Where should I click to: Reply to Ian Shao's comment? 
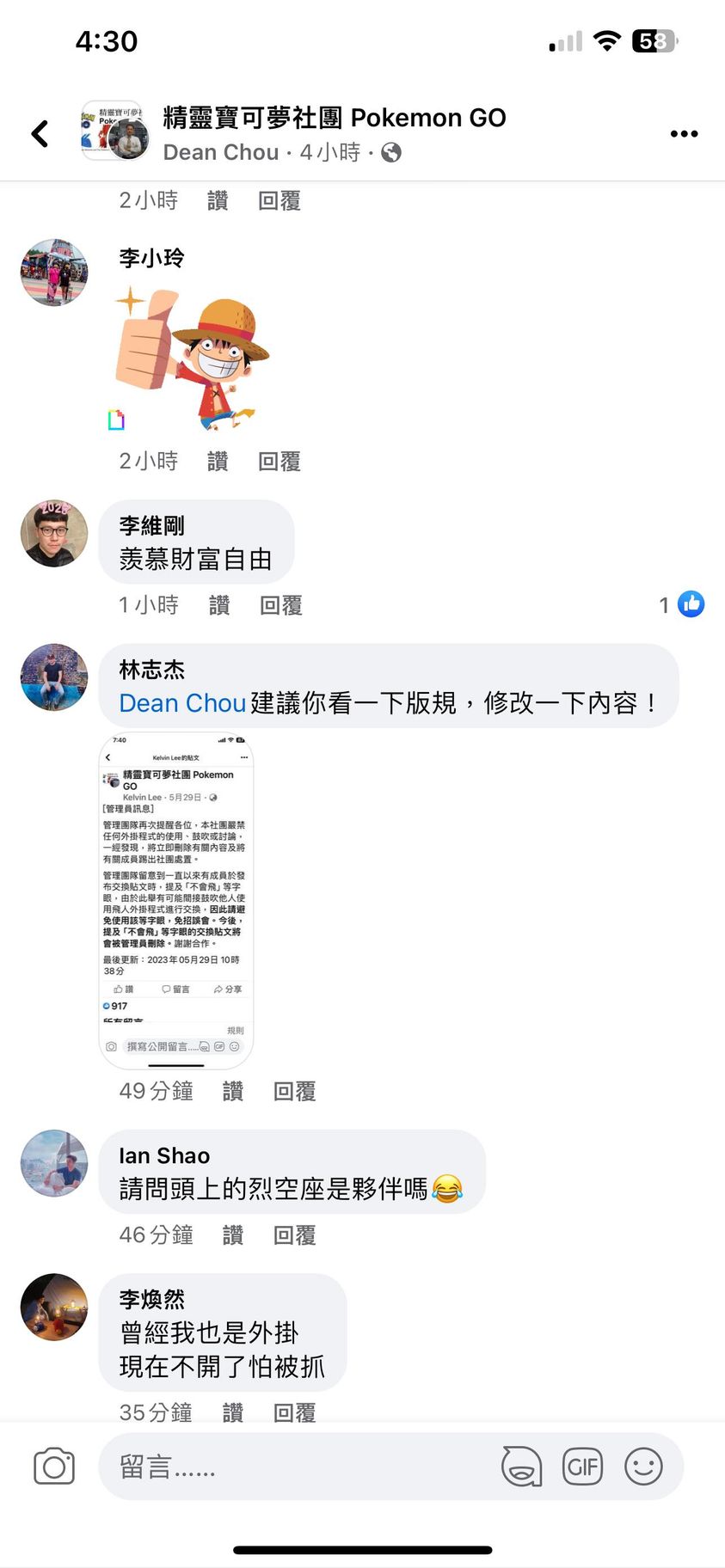(x=294, y=1234)
